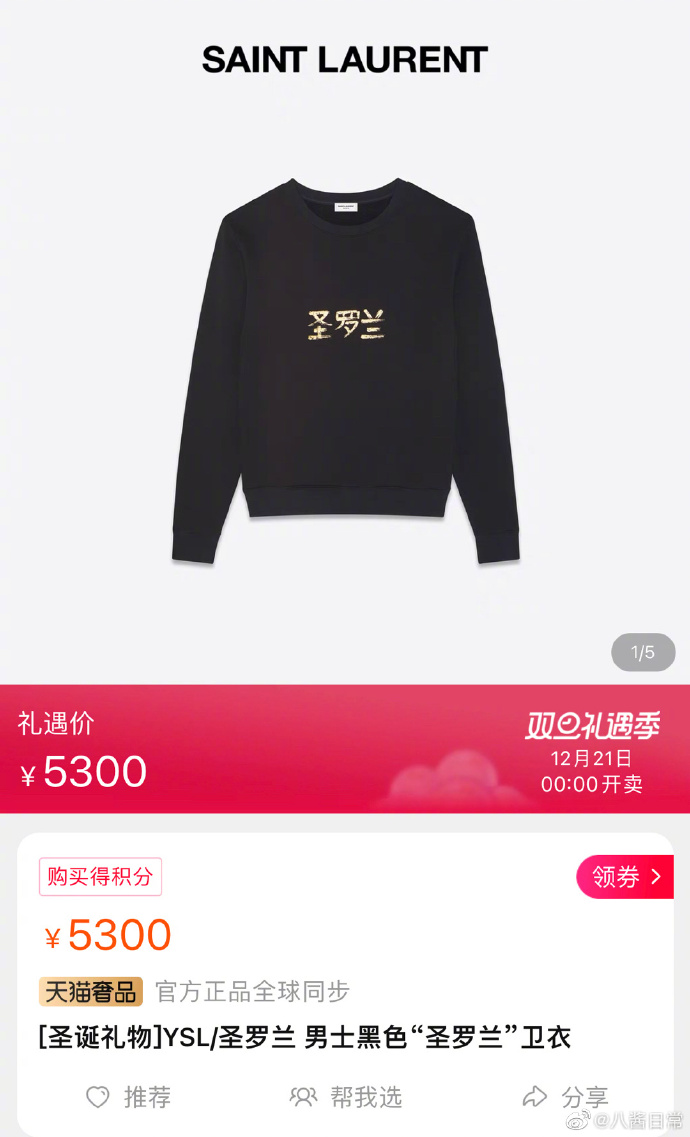Tap the 领券 coupon button

[626, 877]
